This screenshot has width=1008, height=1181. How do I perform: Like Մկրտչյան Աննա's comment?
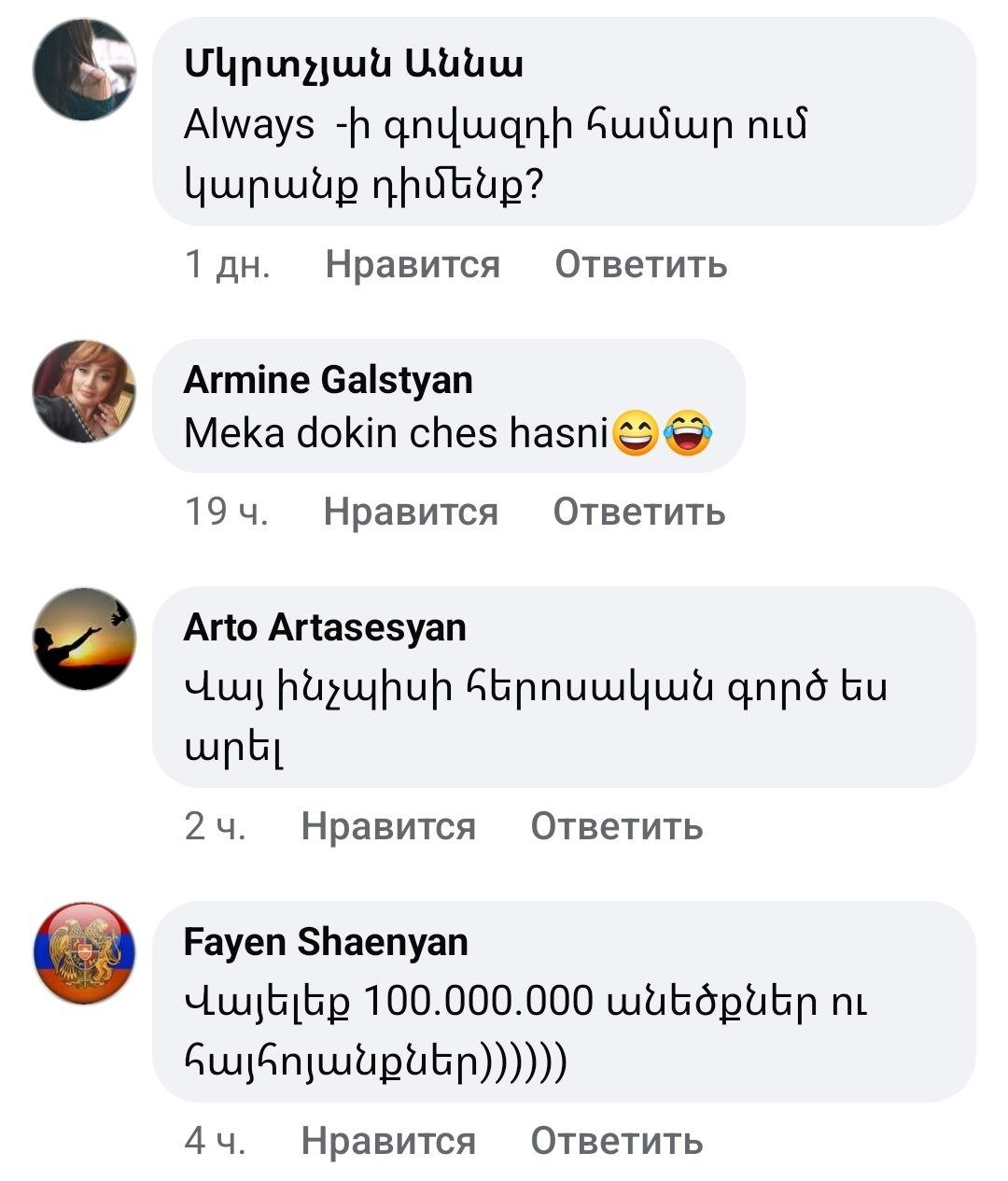coord(413,265)
